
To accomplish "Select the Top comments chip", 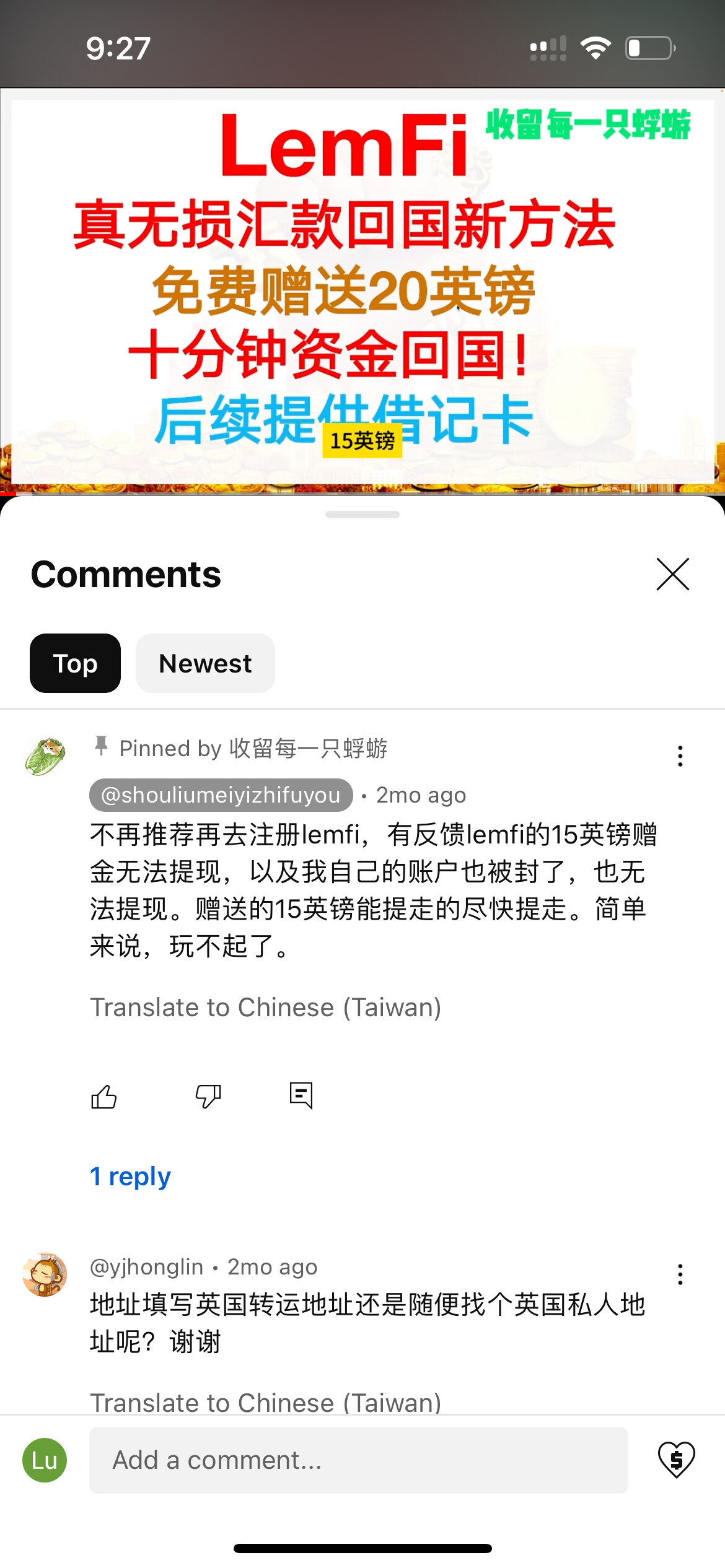I will click(x=75, y=663).
